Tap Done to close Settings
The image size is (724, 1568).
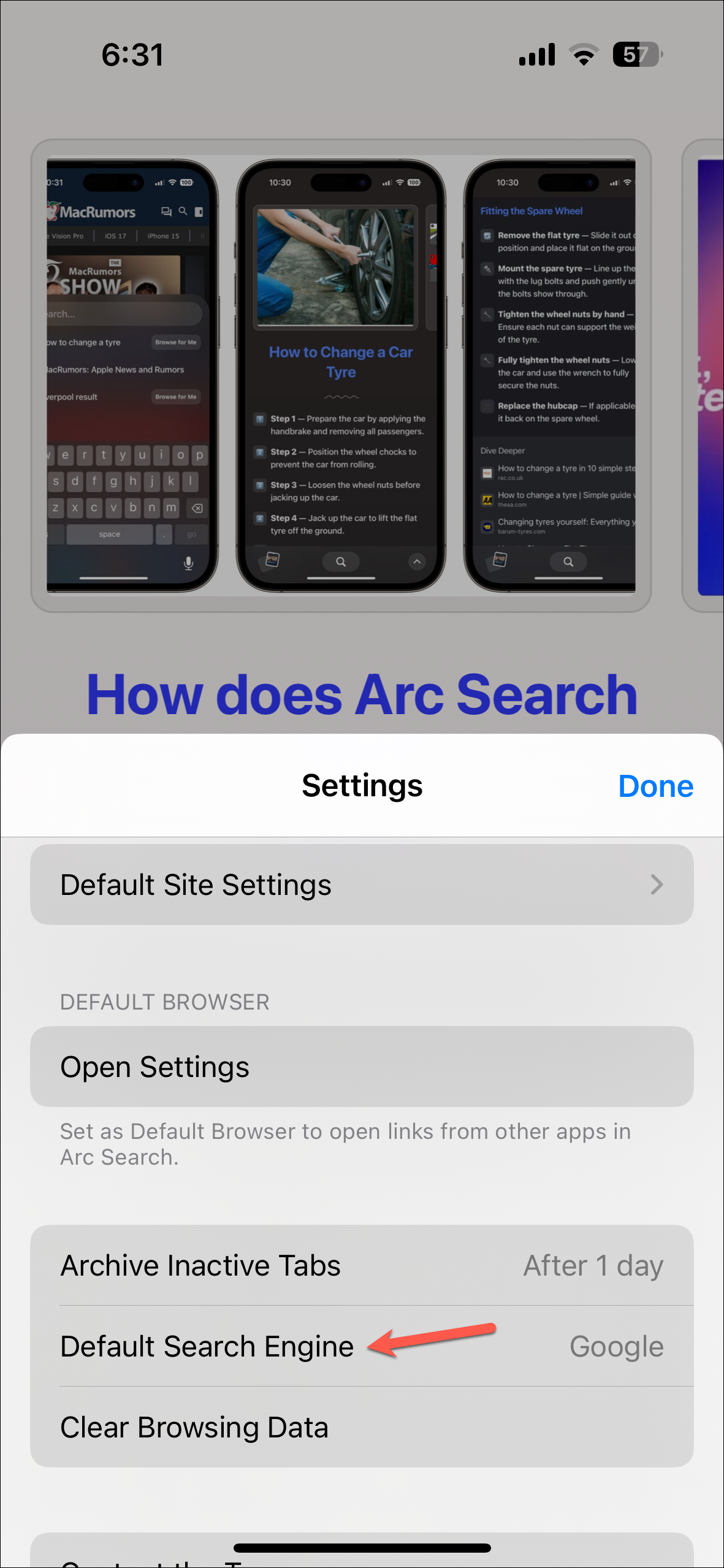tap(655, 786)
